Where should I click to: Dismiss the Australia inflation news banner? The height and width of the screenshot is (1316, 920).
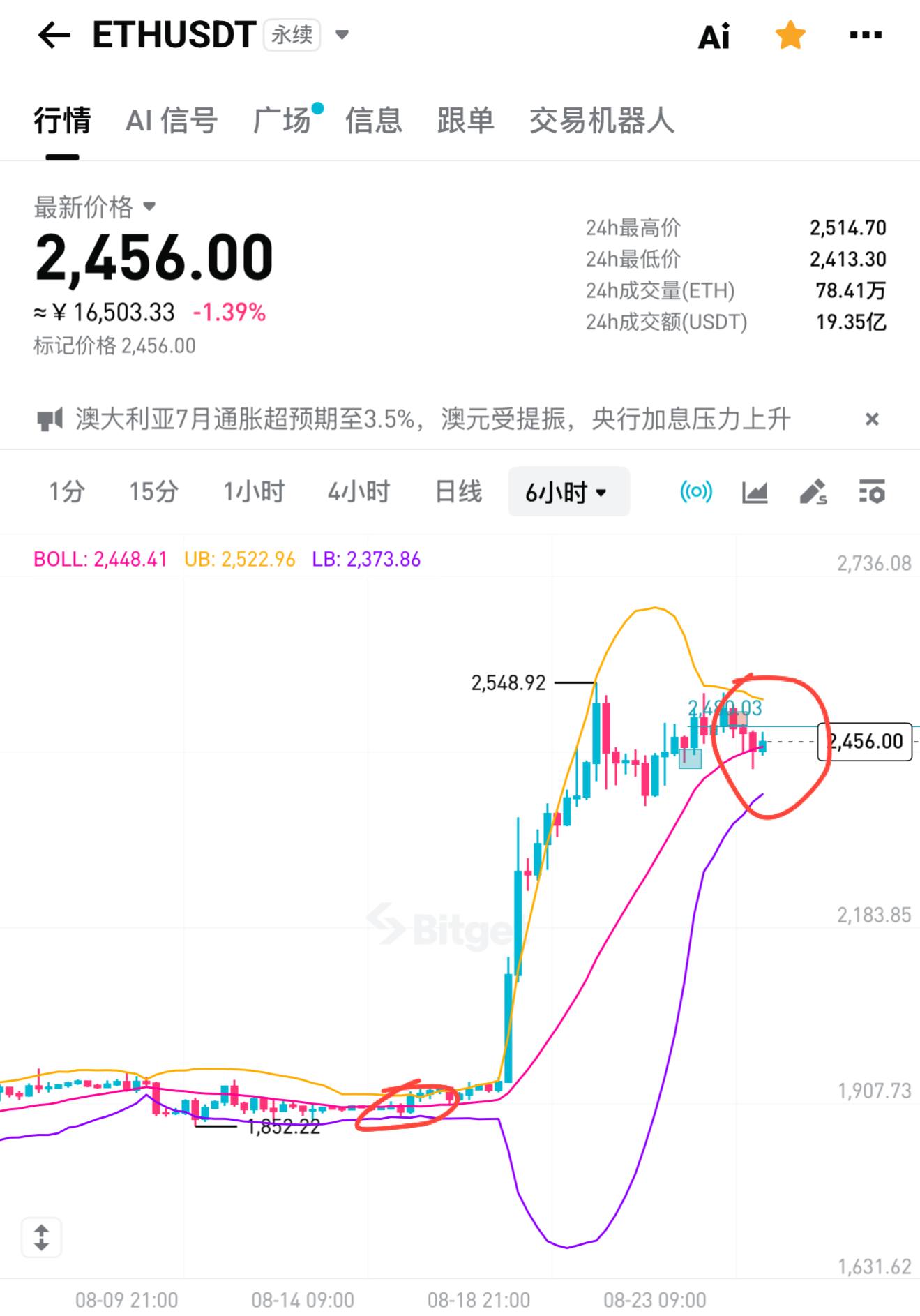click(872, 419)
